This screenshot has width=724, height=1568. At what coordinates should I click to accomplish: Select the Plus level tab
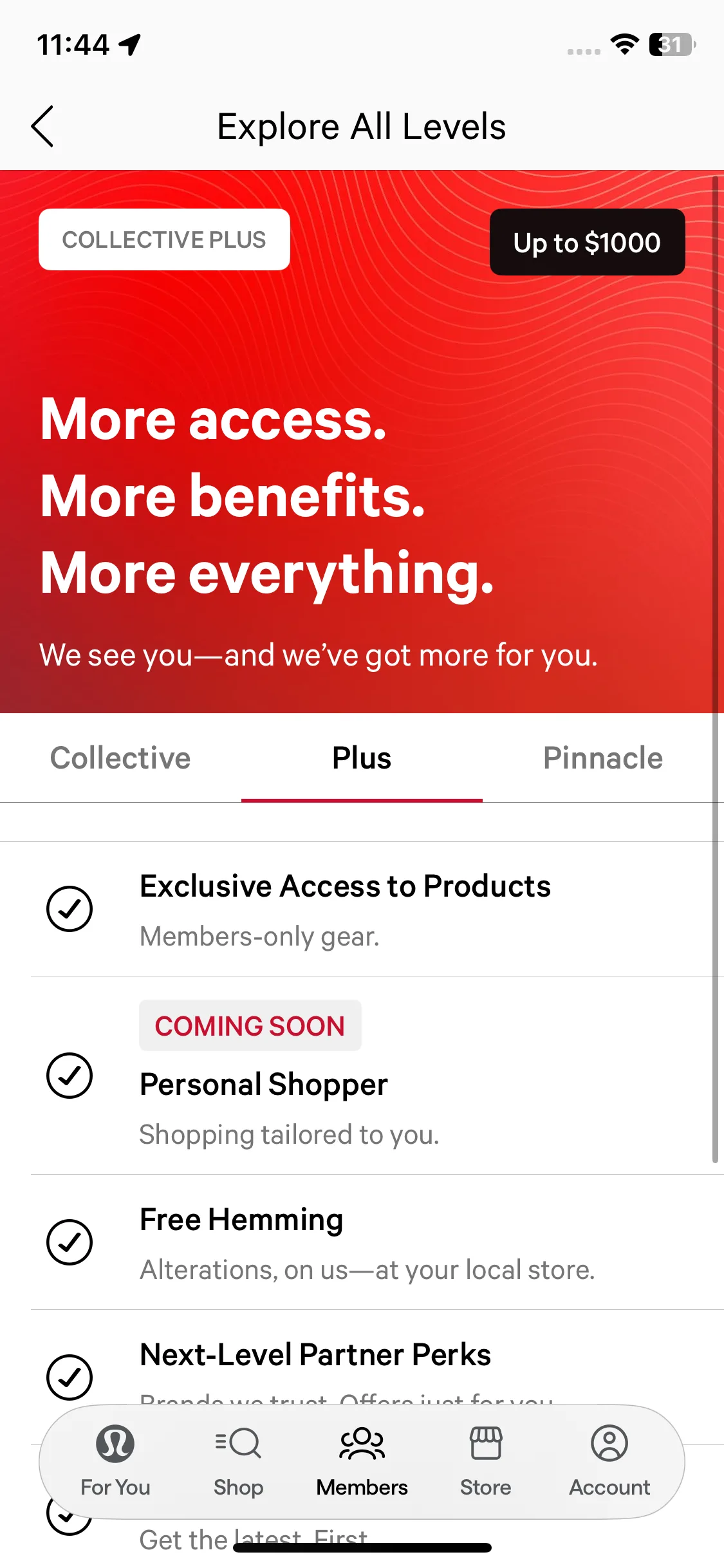point(362,758)
